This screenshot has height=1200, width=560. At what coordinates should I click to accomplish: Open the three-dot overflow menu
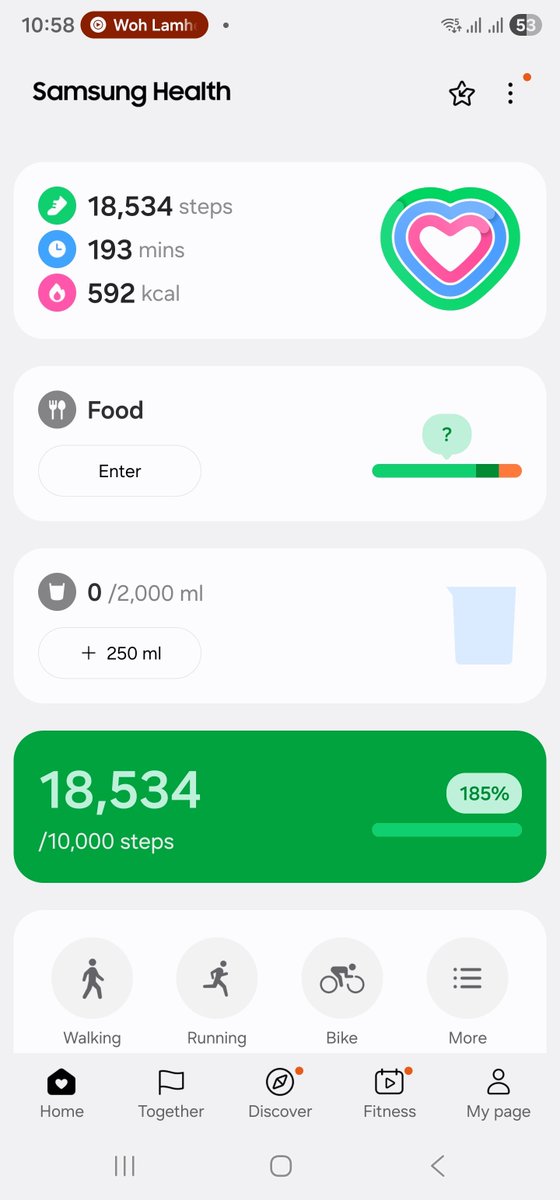point(510,93)
